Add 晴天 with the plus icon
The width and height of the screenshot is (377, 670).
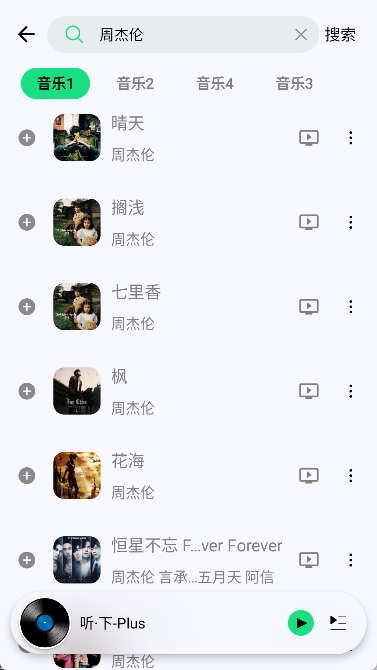tap(27, 138)
